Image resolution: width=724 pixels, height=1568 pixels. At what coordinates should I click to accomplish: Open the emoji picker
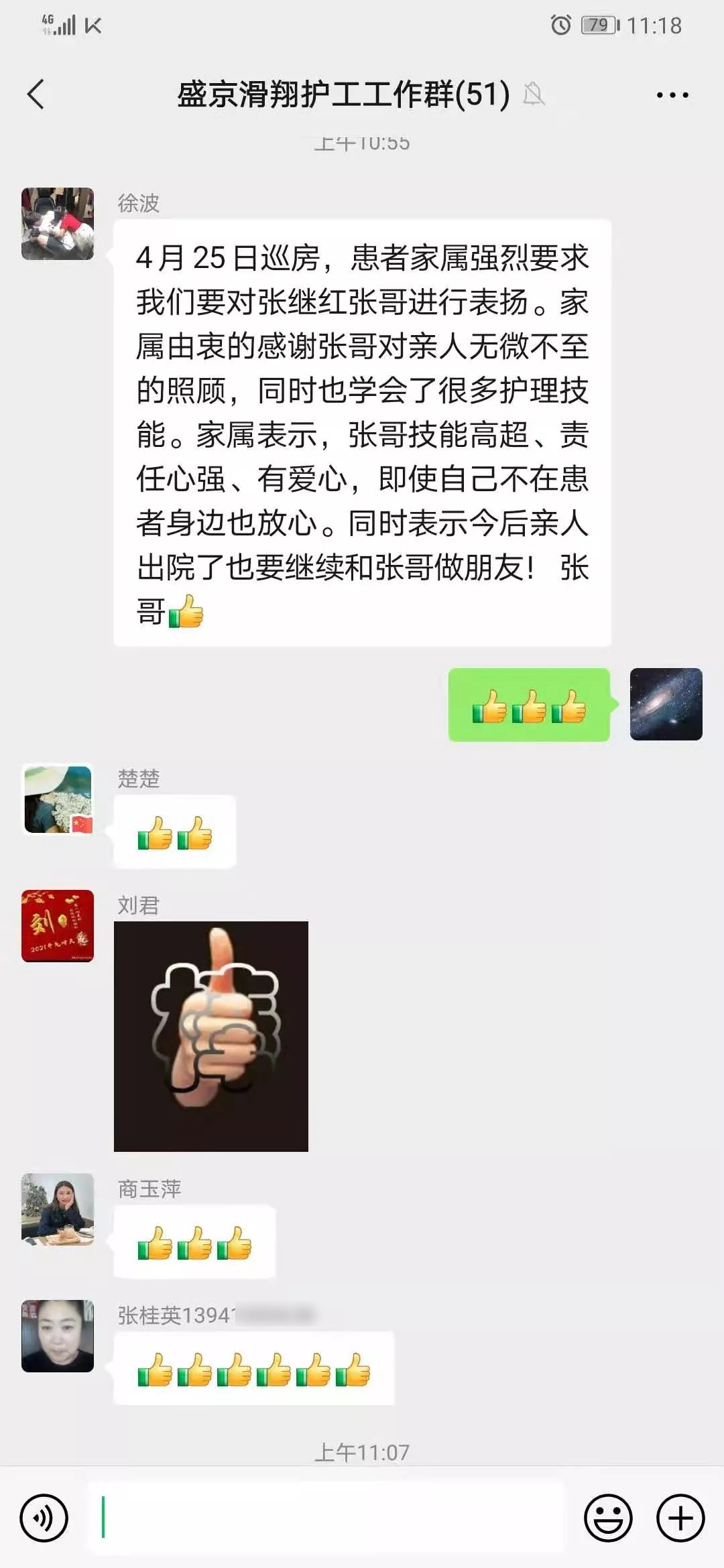click(608, 1518)
